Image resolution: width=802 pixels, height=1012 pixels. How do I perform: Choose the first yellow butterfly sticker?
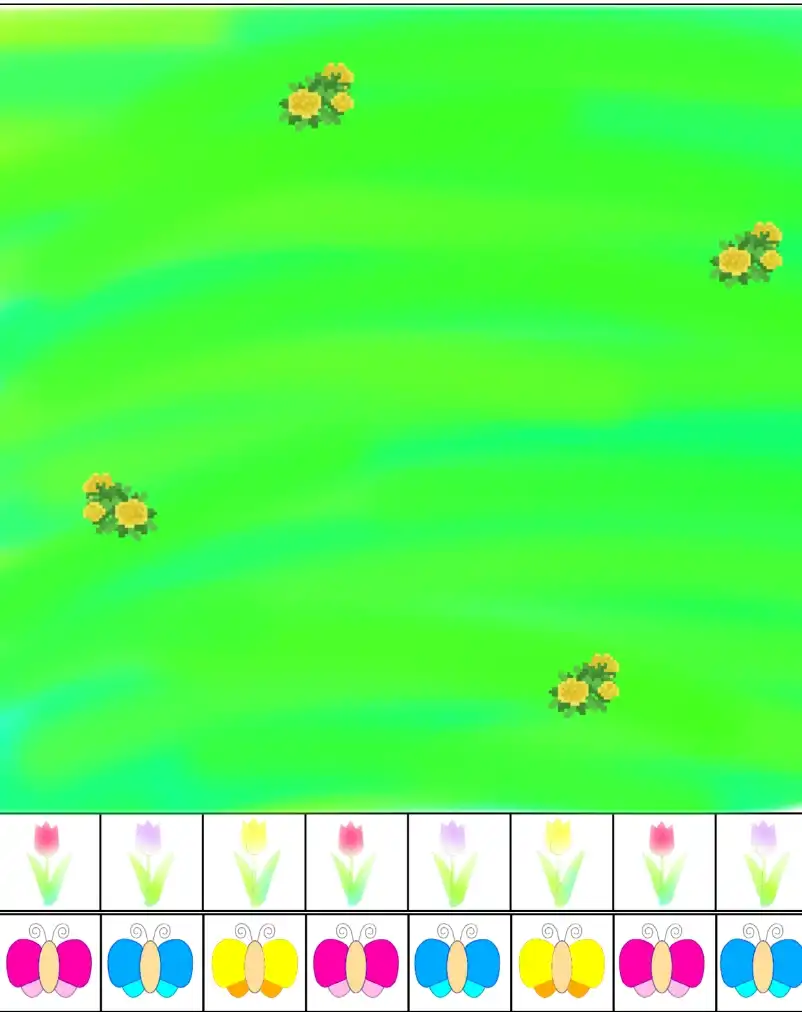pyautogui.click(x=254, y=963)
